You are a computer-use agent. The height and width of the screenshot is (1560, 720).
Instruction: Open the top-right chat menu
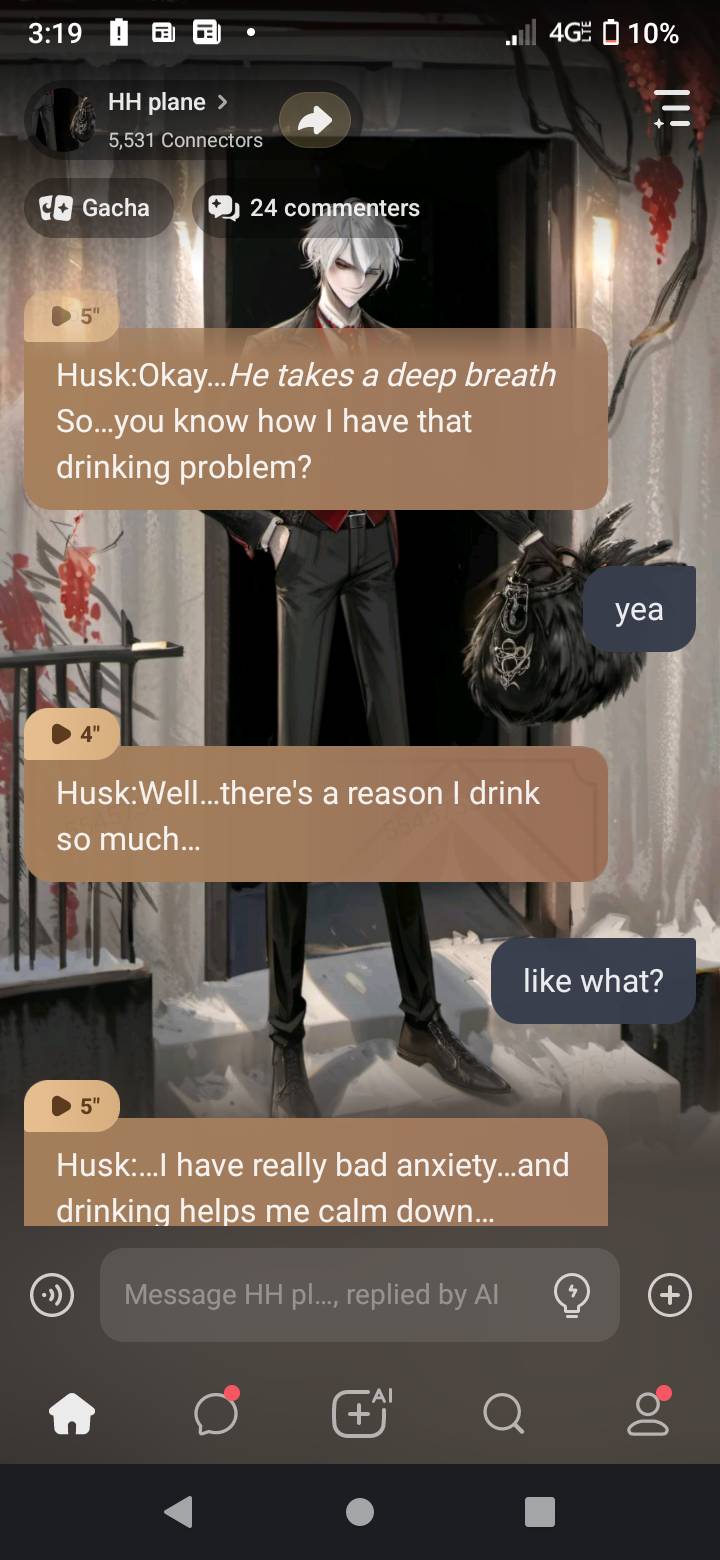[x=672, y=108]
